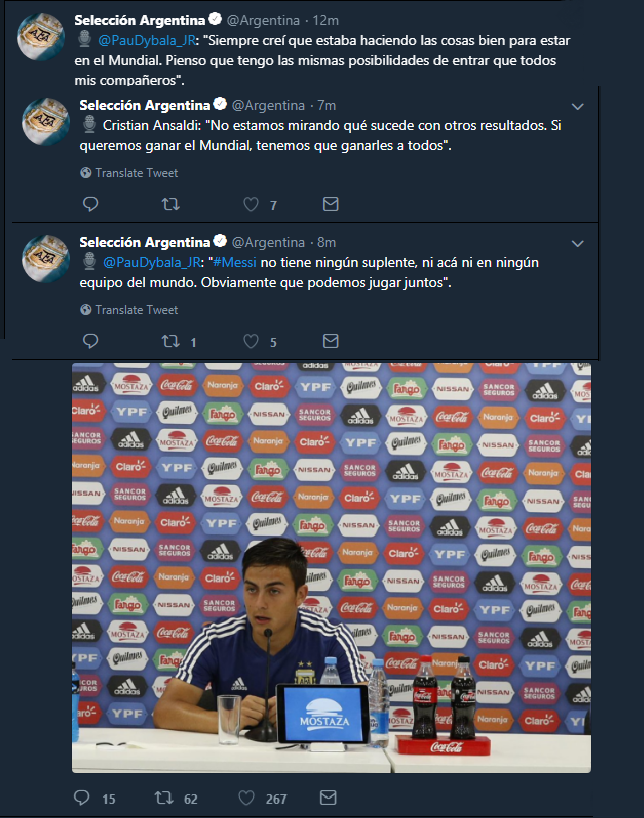Retweet the tweet about #Messi
The width and height of the screenshot is (644, 818).
171,341
